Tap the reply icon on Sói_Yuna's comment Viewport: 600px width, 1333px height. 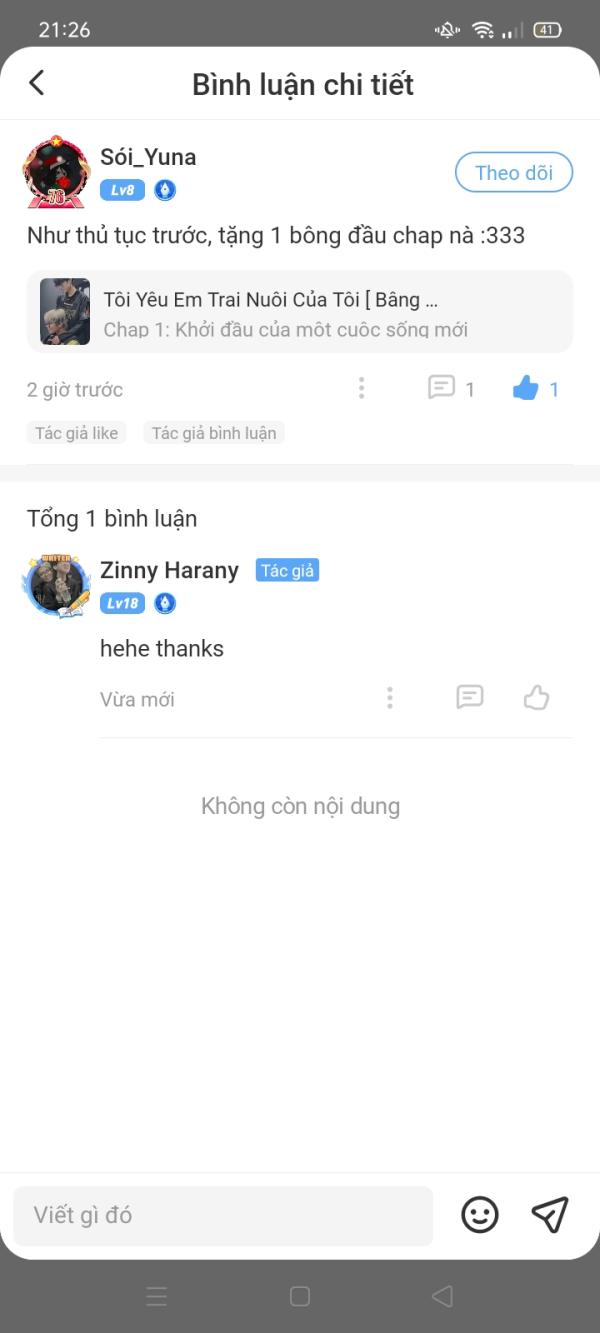click(x=442, y=388)
